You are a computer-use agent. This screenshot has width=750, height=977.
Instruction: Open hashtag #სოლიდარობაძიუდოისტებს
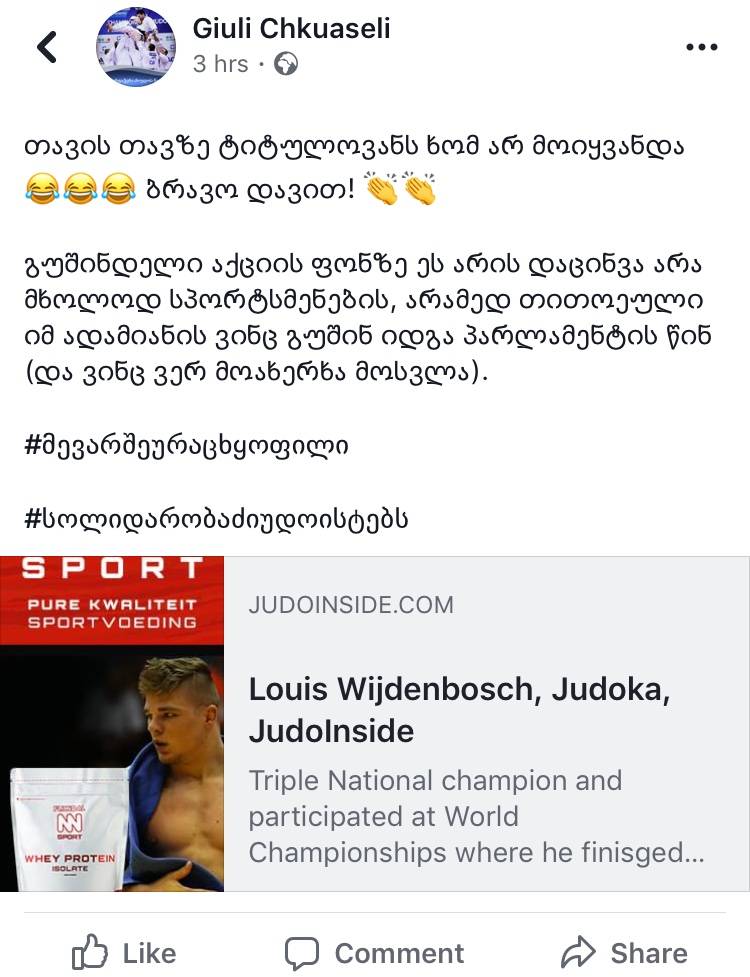pyautogui.click(x=214, y=519)
